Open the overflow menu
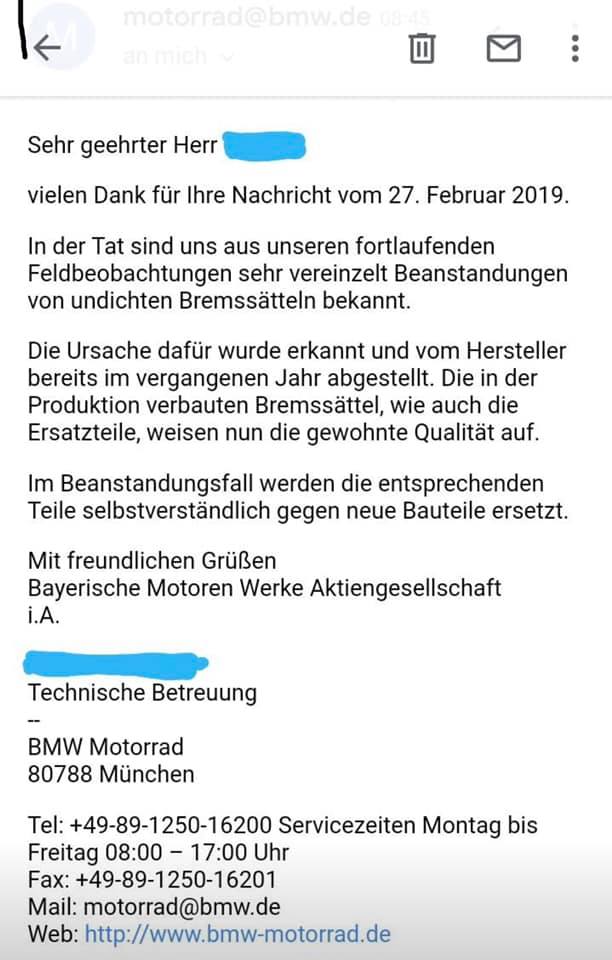The height and width of the screenshot is (960, 612). click(575, 47)
